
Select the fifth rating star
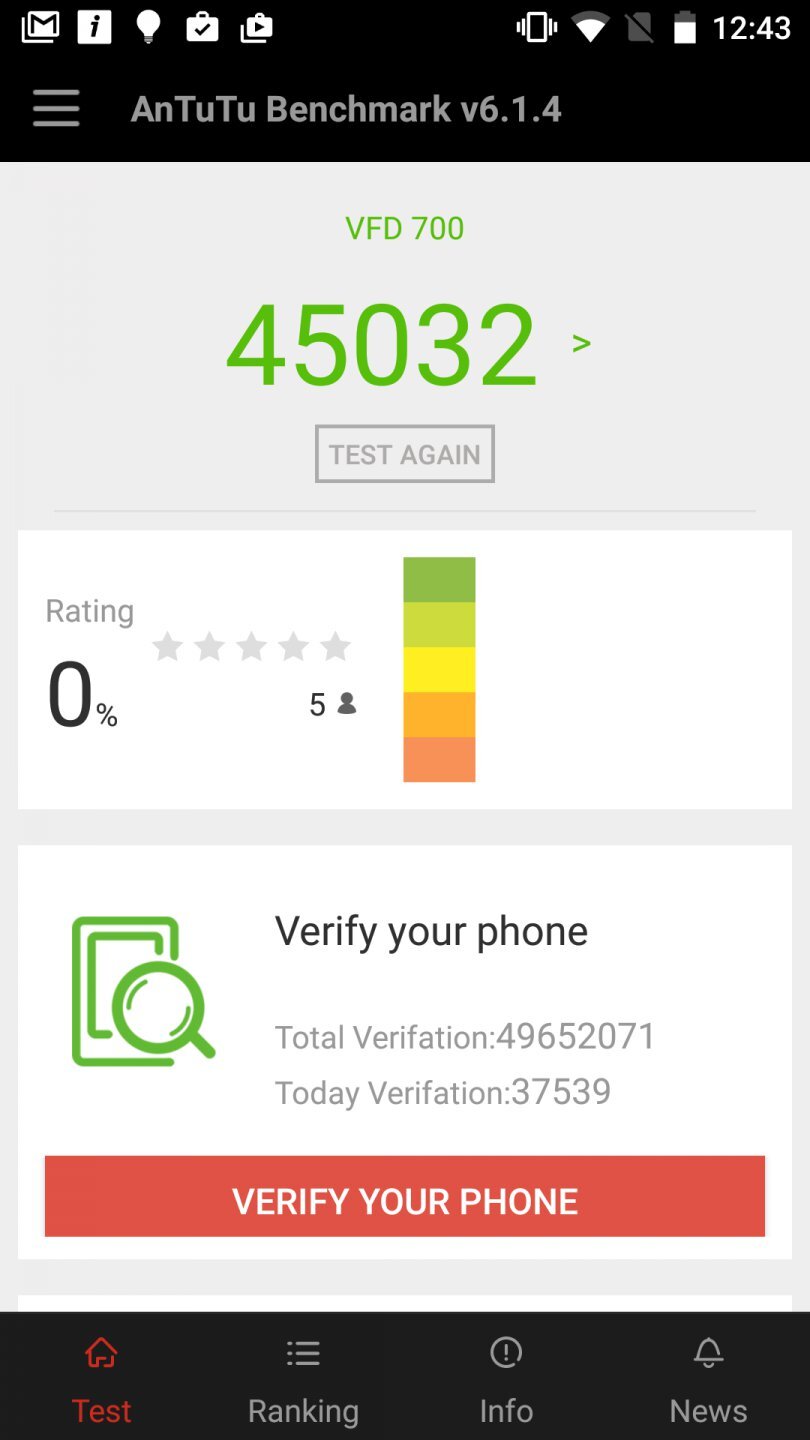click(x=334, y=646)
